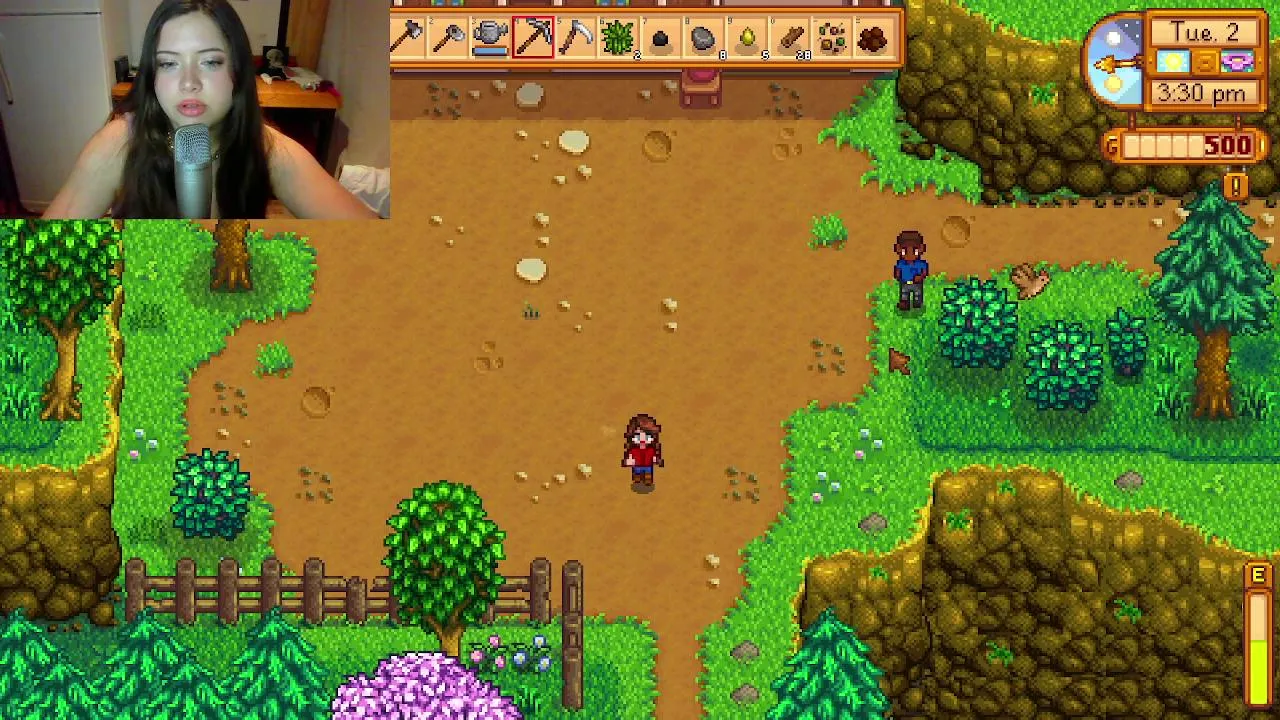Select the mixed seeds slot
This screenshot has height=720, width=1280.
(x=831, y=38)
